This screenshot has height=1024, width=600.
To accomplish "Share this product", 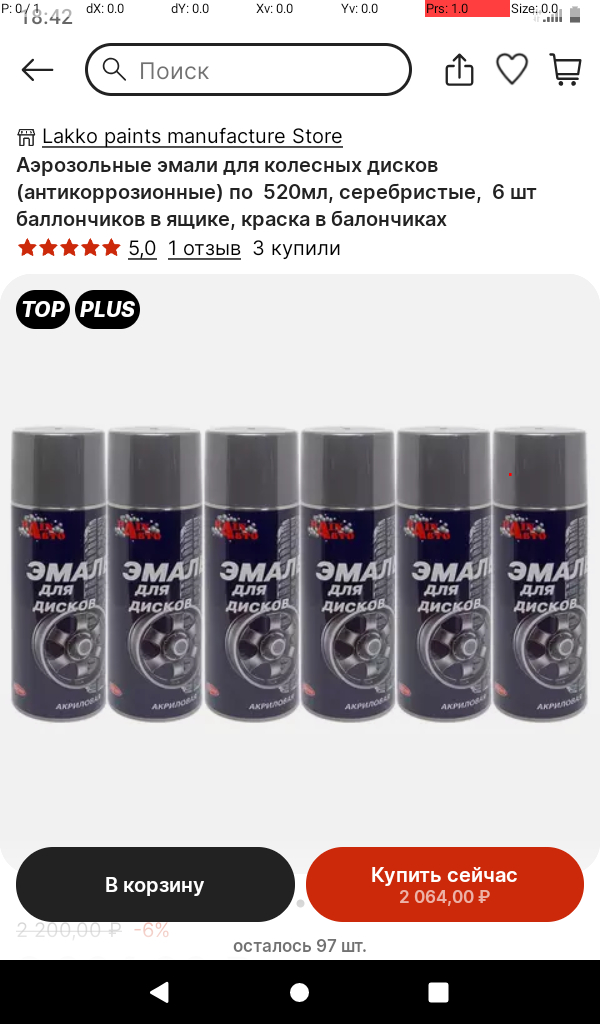I will [459, 70].
